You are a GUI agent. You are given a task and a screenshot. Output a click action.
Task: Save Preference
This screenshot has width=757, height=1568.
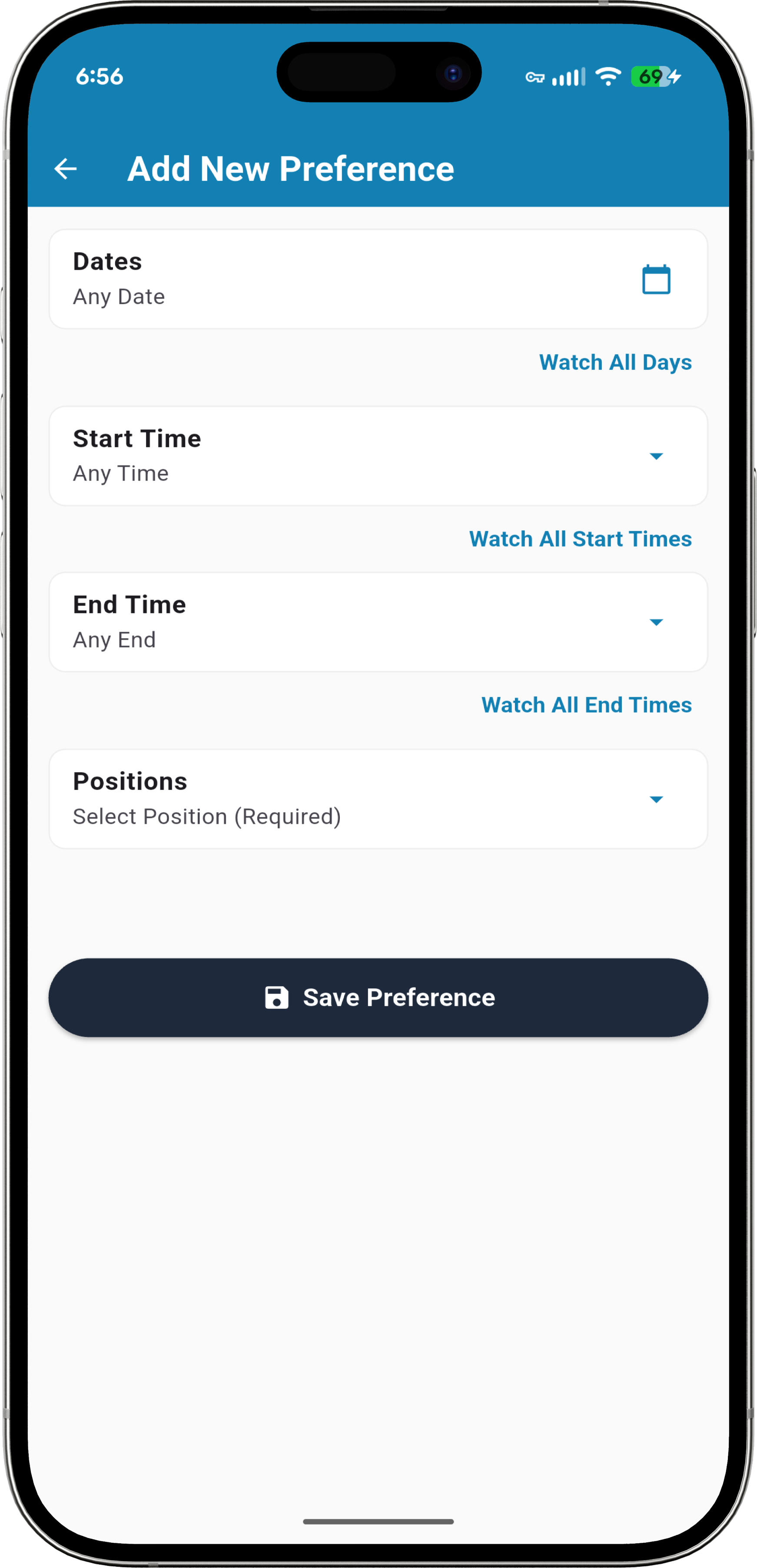click(x=378, y=998)
